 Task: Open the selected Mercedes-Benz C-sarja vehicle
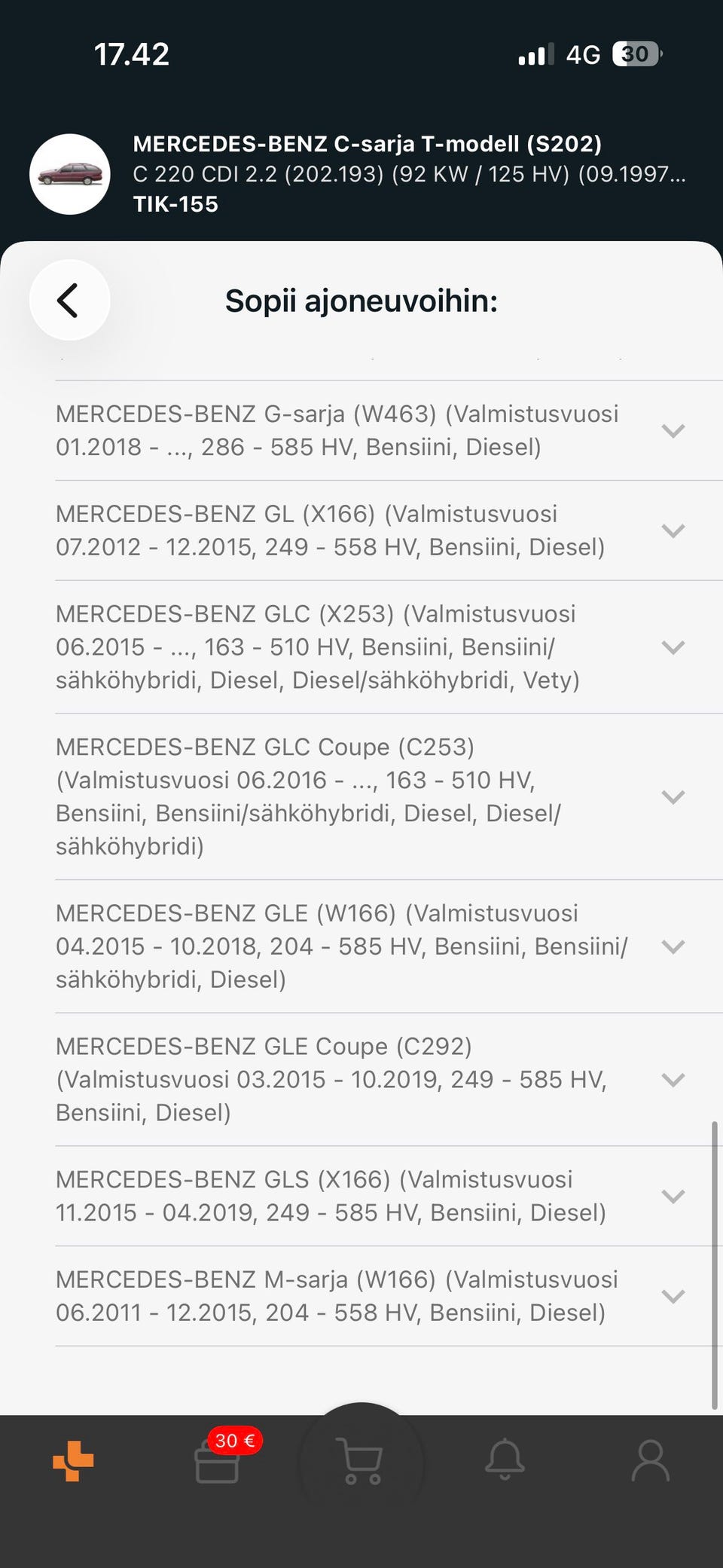(x=361, y=174)
